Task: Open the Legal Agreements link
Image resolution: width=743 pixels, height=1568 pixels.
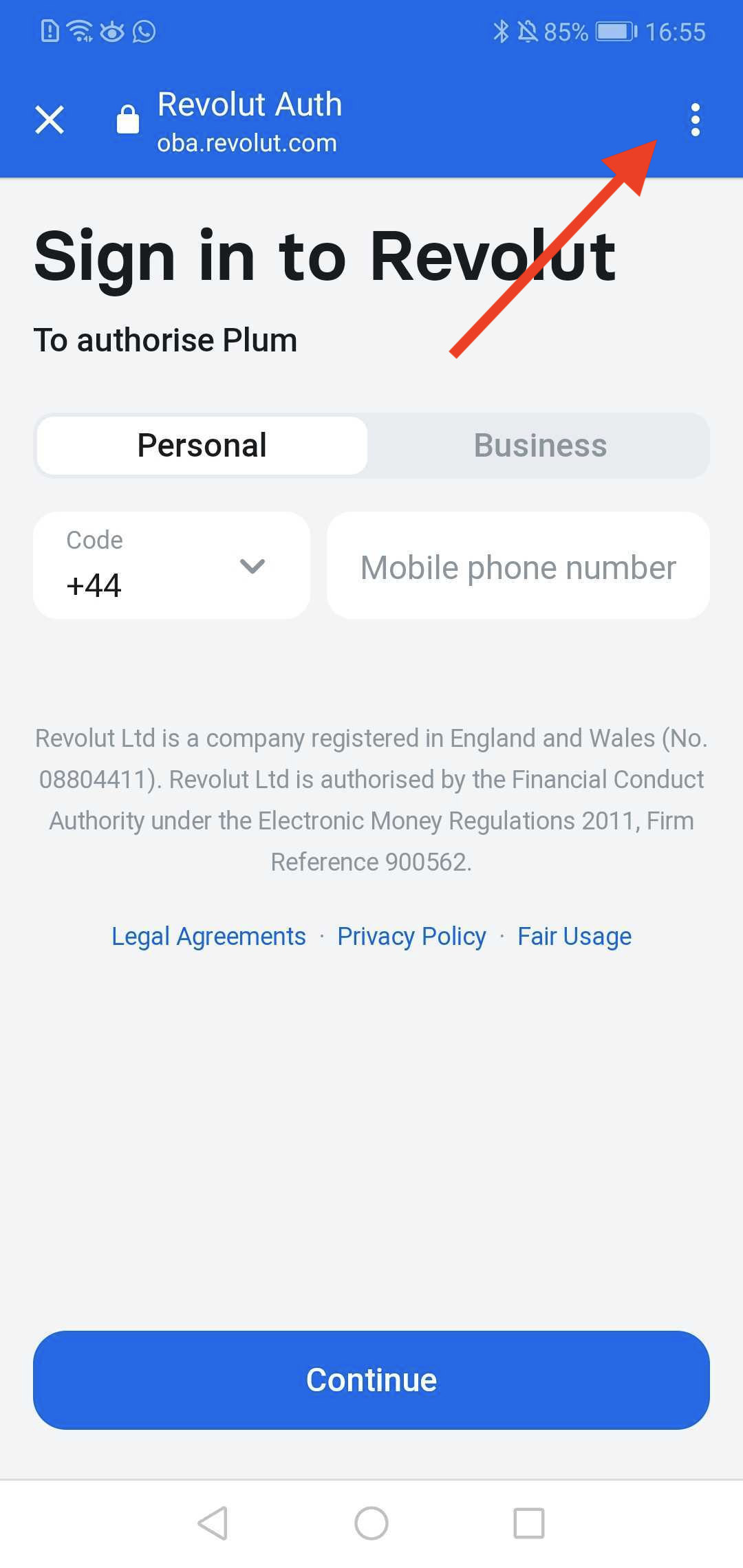Action: [x=208, y=936]
